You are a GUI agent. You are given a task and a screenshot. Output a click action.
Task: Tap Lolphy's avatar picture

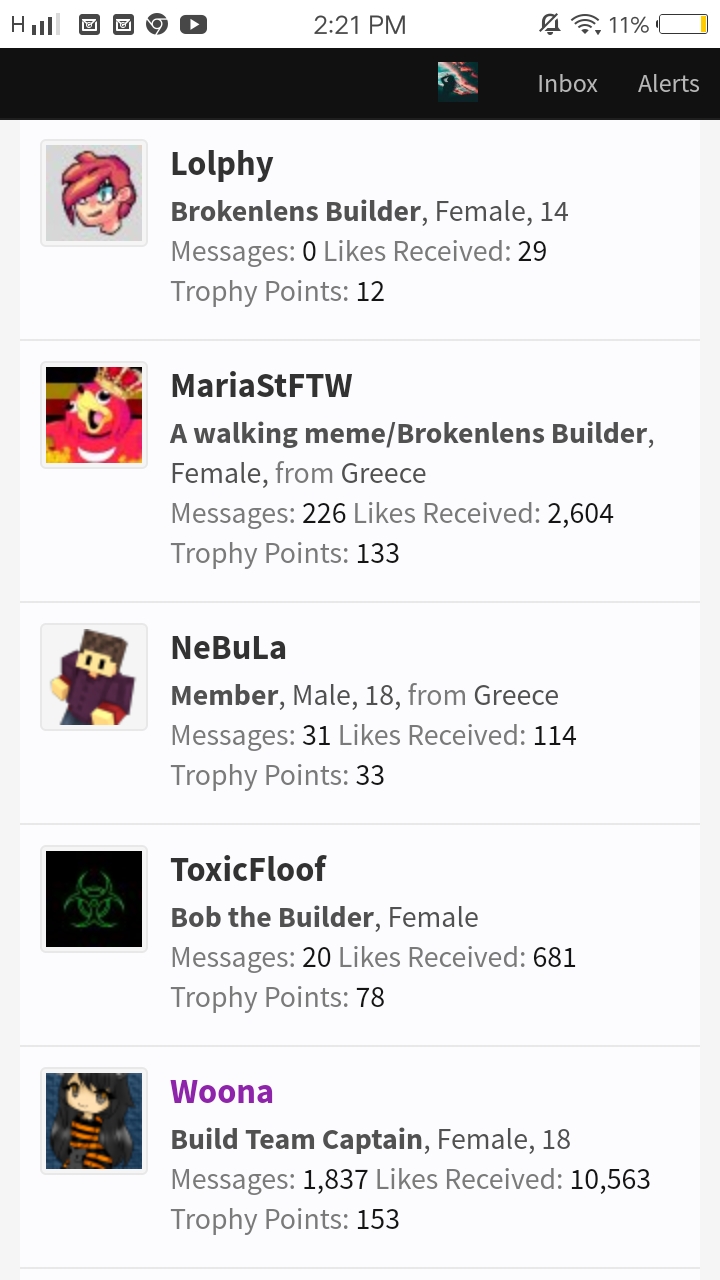94,193
